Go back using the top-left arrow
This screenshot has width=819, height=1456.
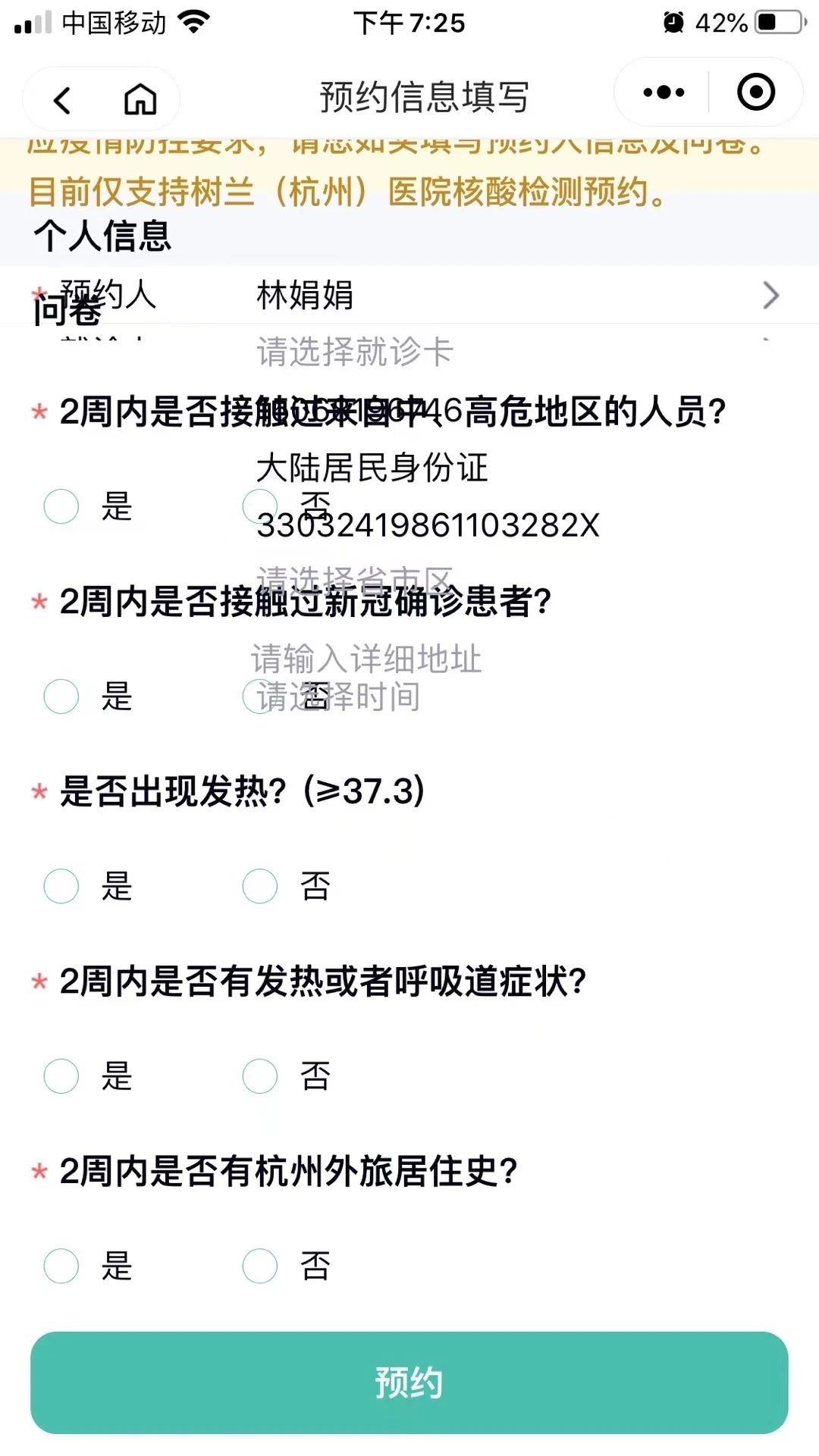(x=62, y=99)
